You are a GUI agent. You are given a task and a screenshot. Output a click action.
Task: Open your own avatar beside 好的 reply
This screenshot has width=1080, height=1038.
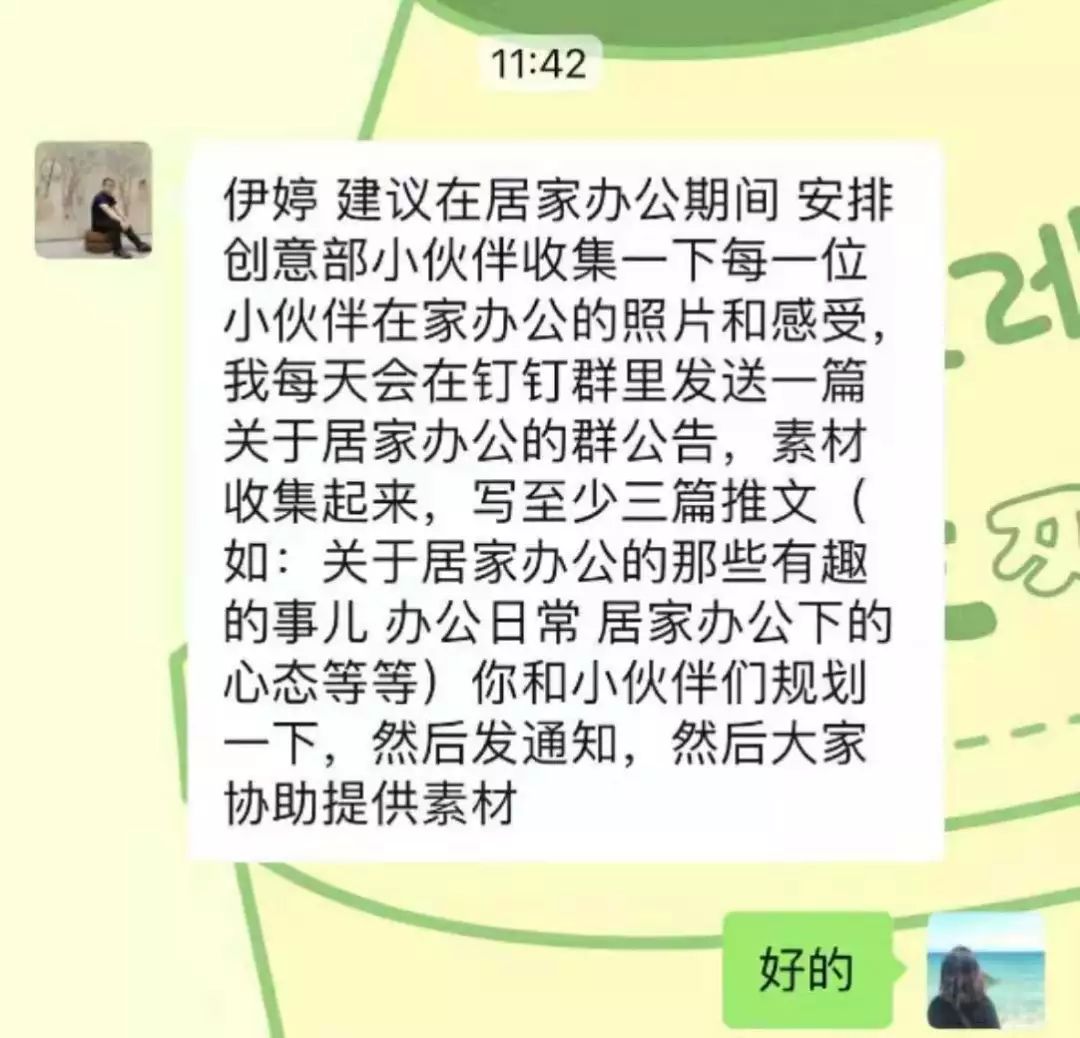[x=985, y=970]
